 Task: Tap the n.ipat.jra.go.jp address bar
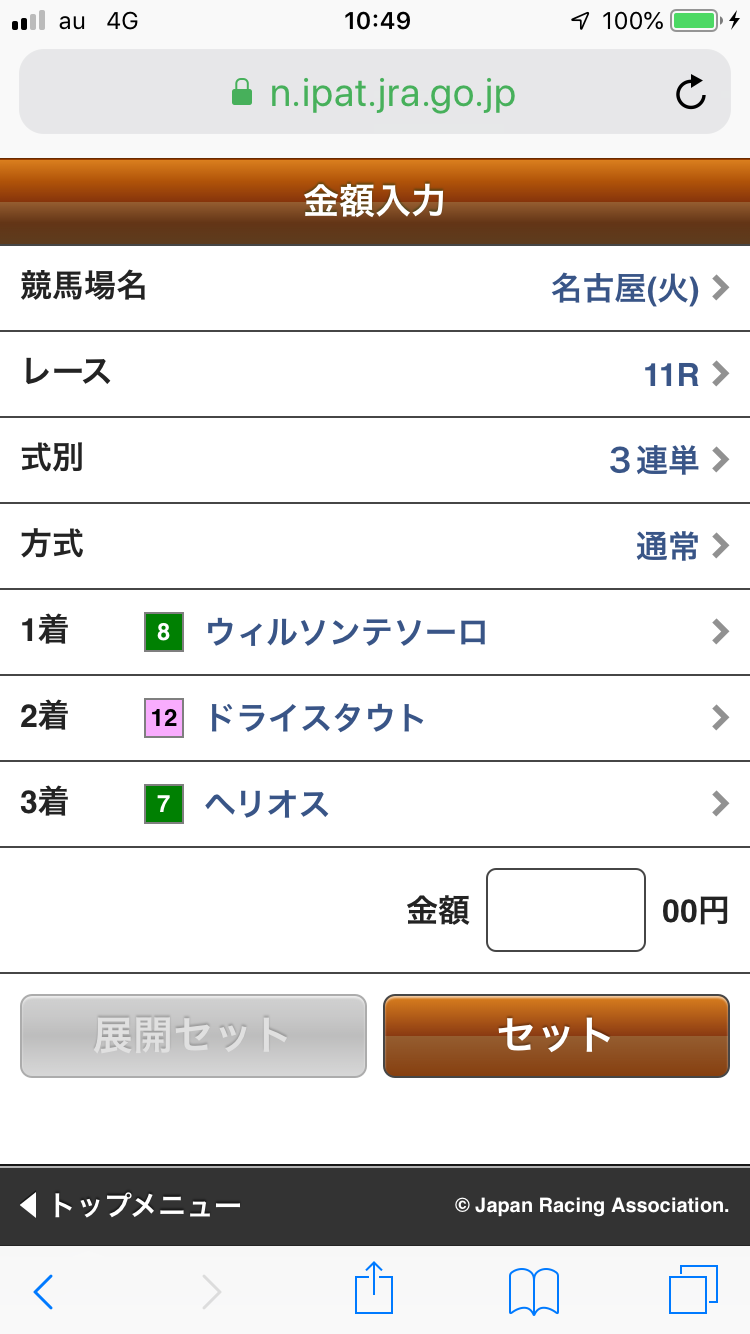[x=374, y=94]
